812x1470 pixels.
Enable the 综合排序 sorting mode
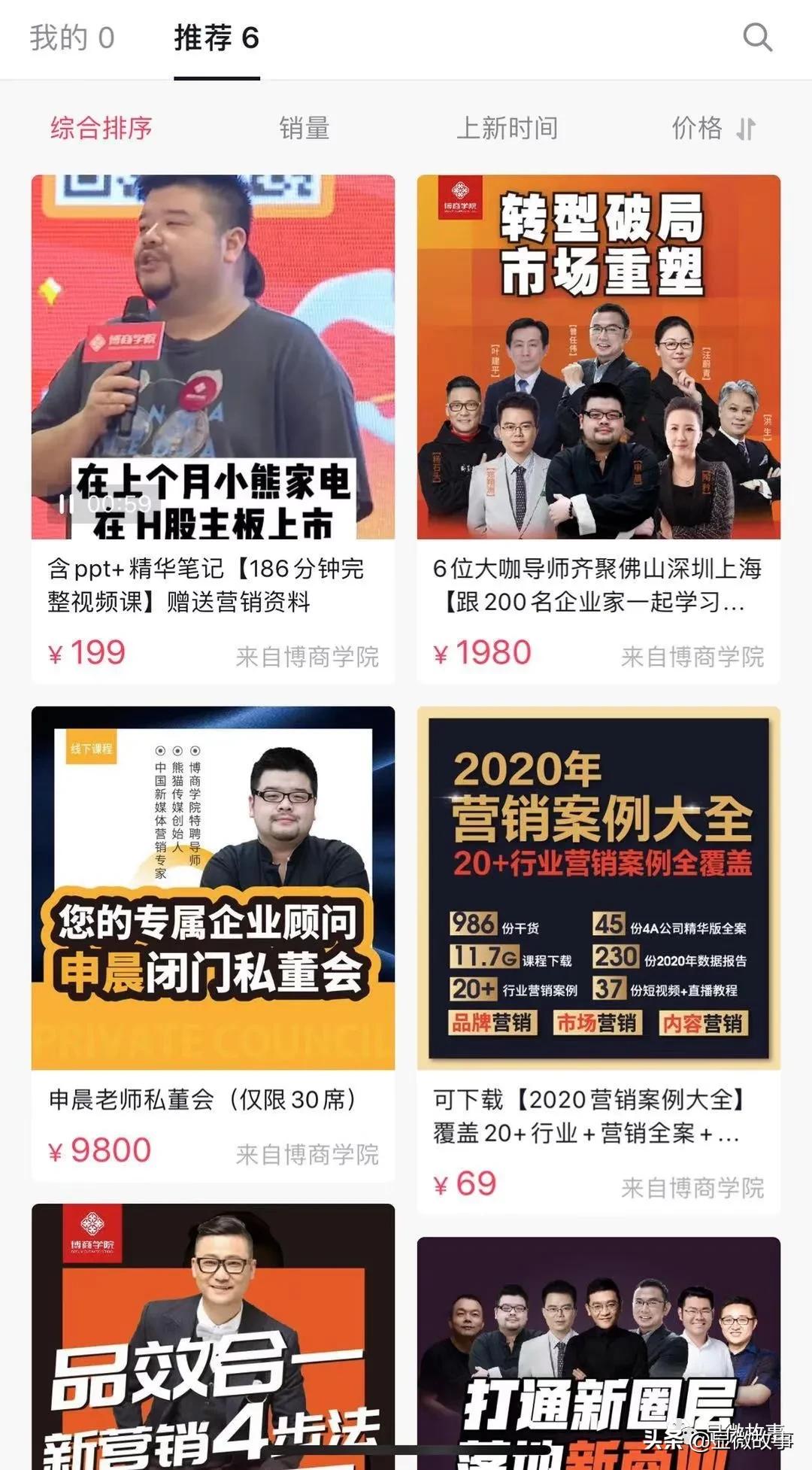pyautogui.click(x=100, y=129)
